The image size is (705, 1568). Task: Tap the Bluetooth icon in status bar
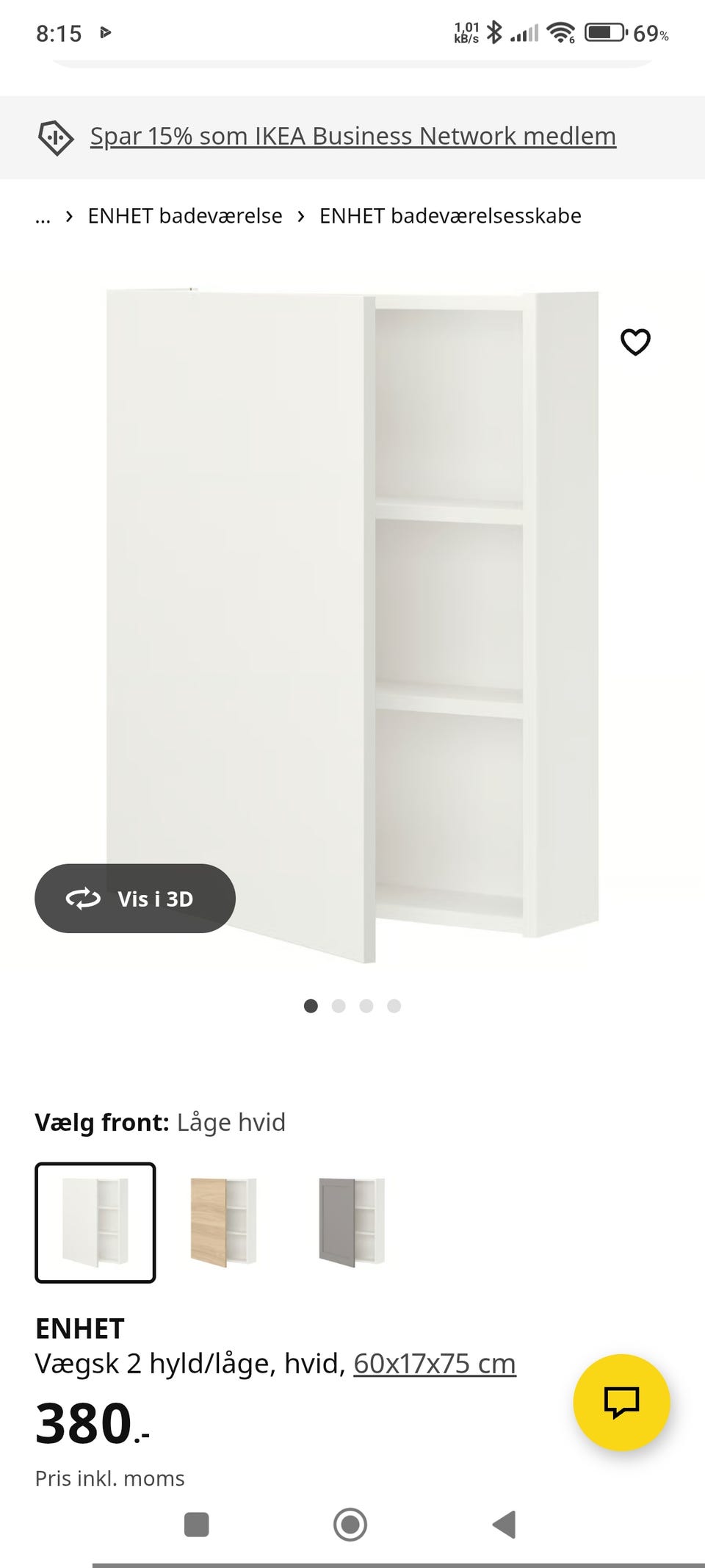493,32
